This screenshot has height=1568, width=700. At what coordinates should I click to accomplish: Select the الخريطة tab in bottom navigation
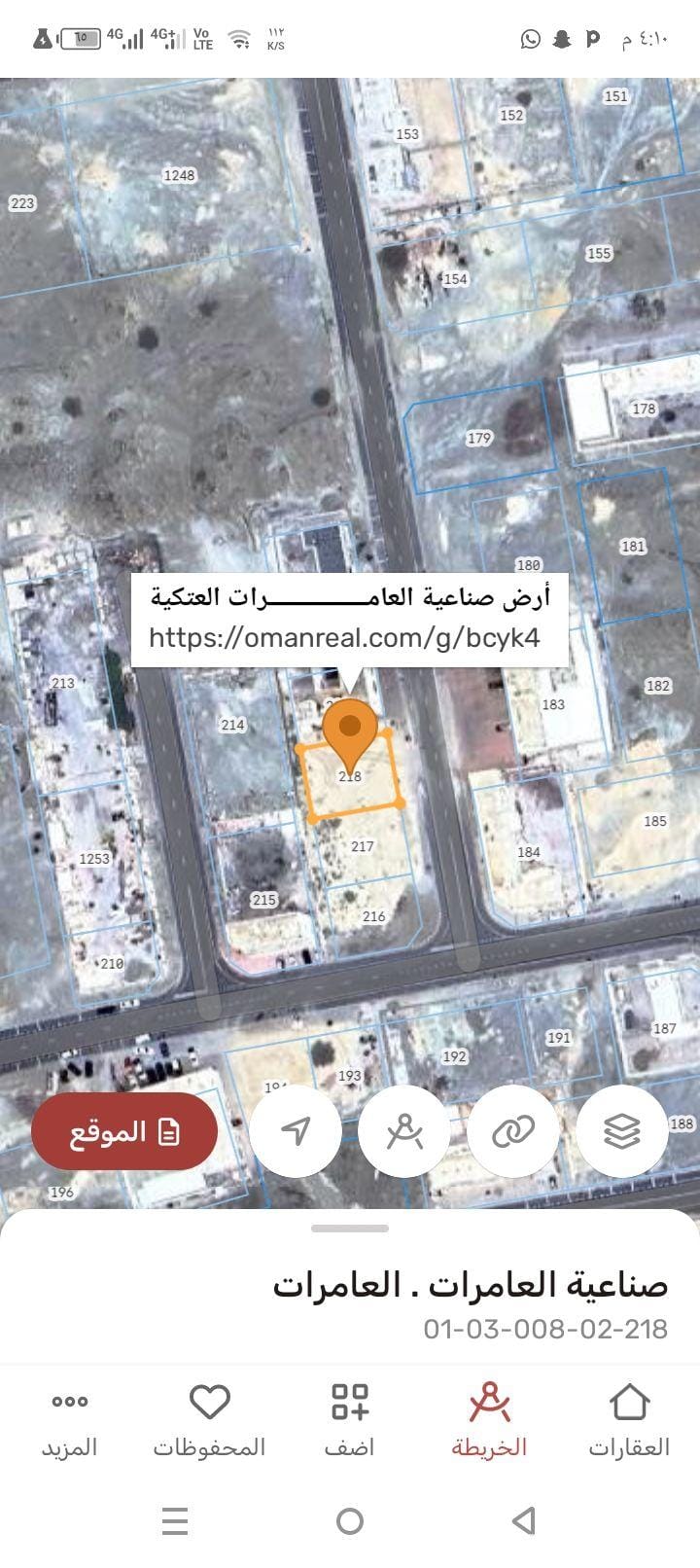(491, 1420)
